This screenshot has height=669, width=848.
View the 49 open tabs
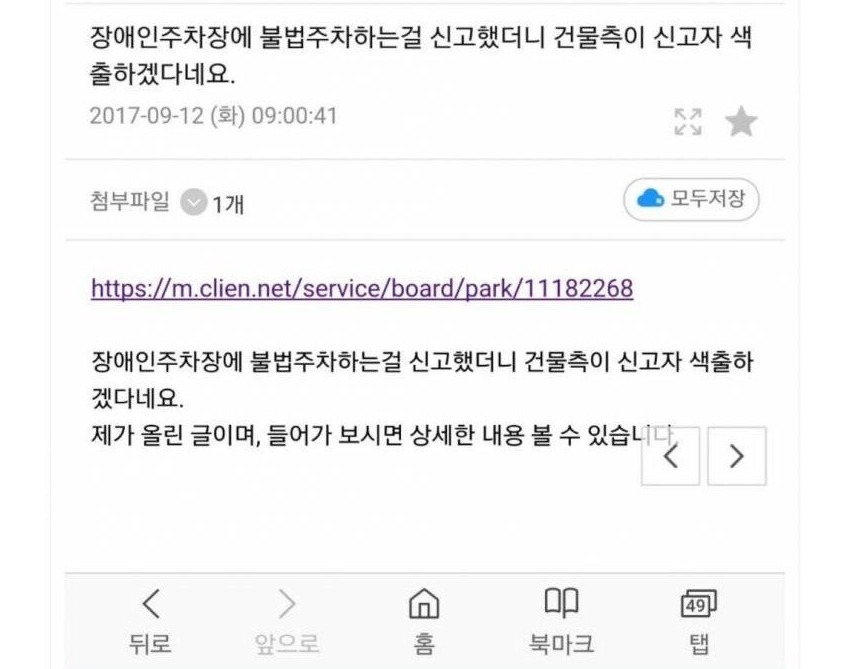tap(697, 619)
